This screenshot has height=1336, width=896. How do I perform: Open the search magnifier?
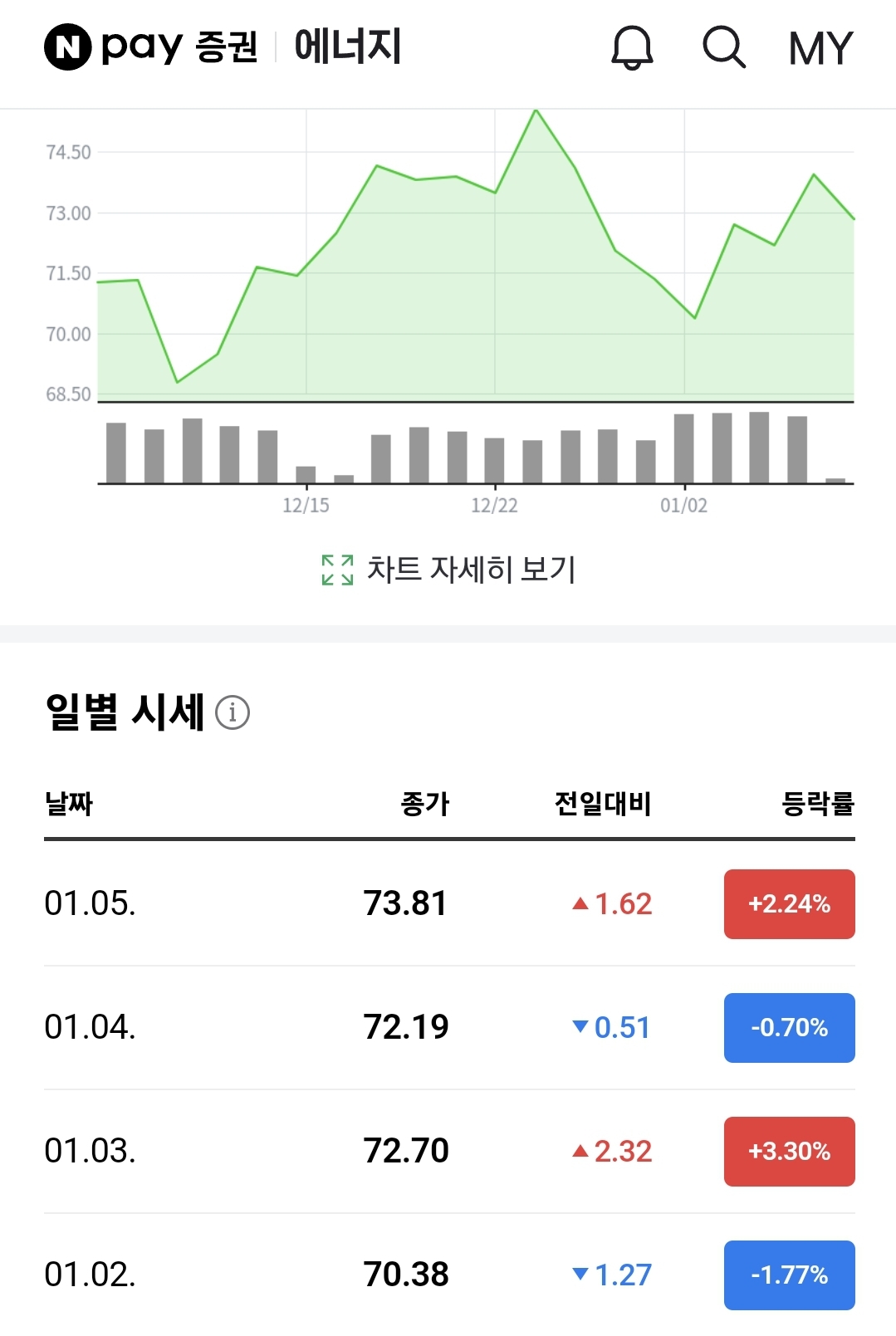pos(724,46)
